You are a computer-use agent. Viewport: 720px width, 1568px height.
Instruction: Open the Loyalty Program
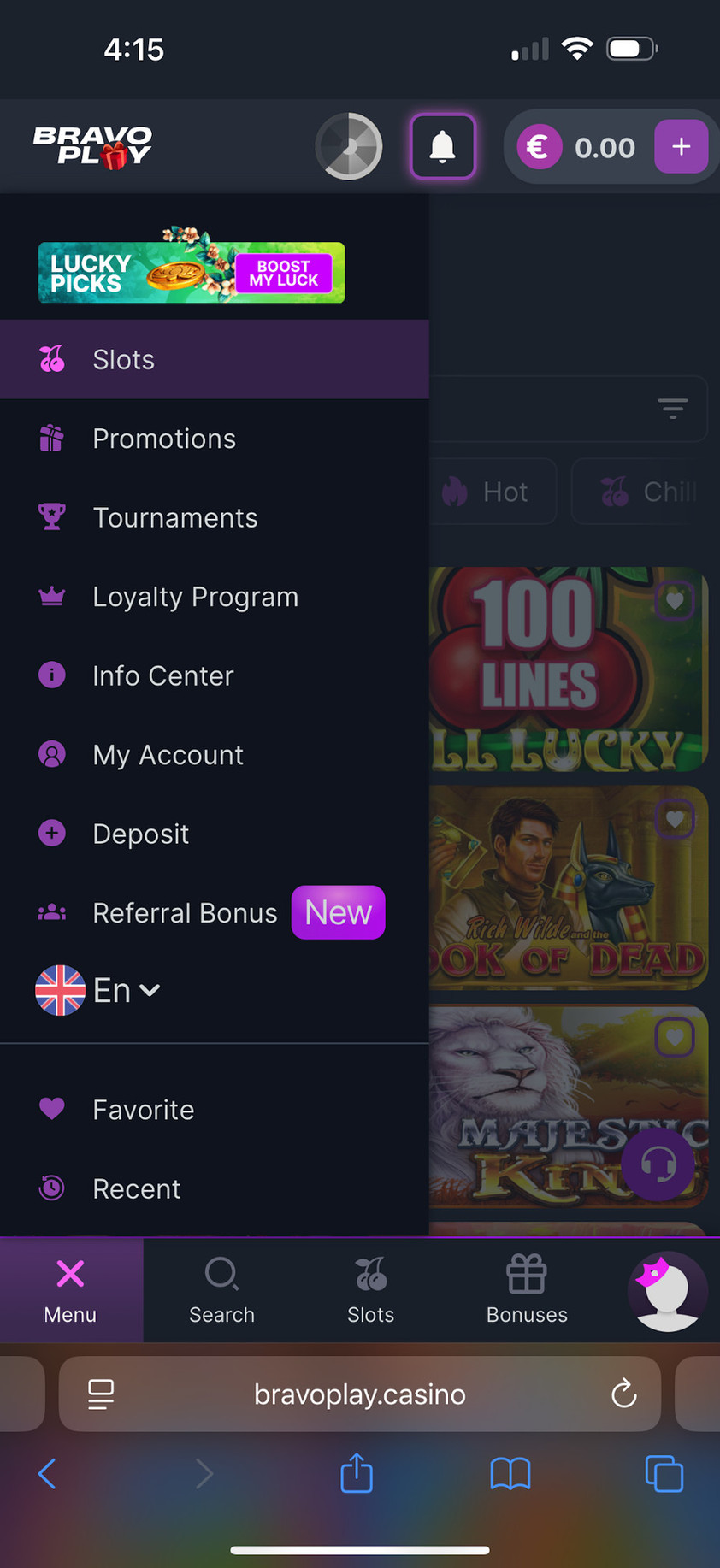pyautogui.click(x=195, y=597)
